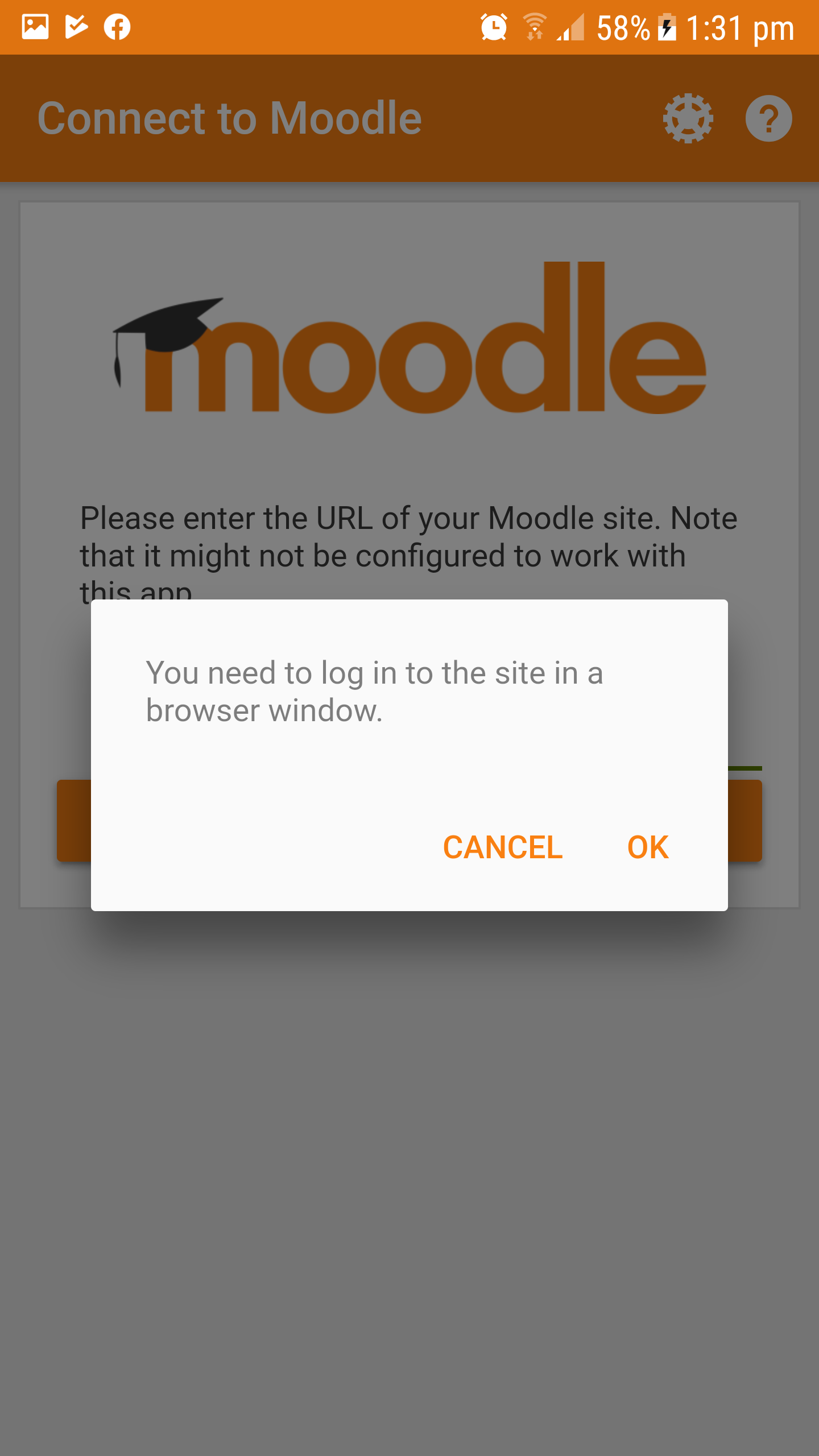
Task: Confirm browser login with OK
Action: point(647,847)
